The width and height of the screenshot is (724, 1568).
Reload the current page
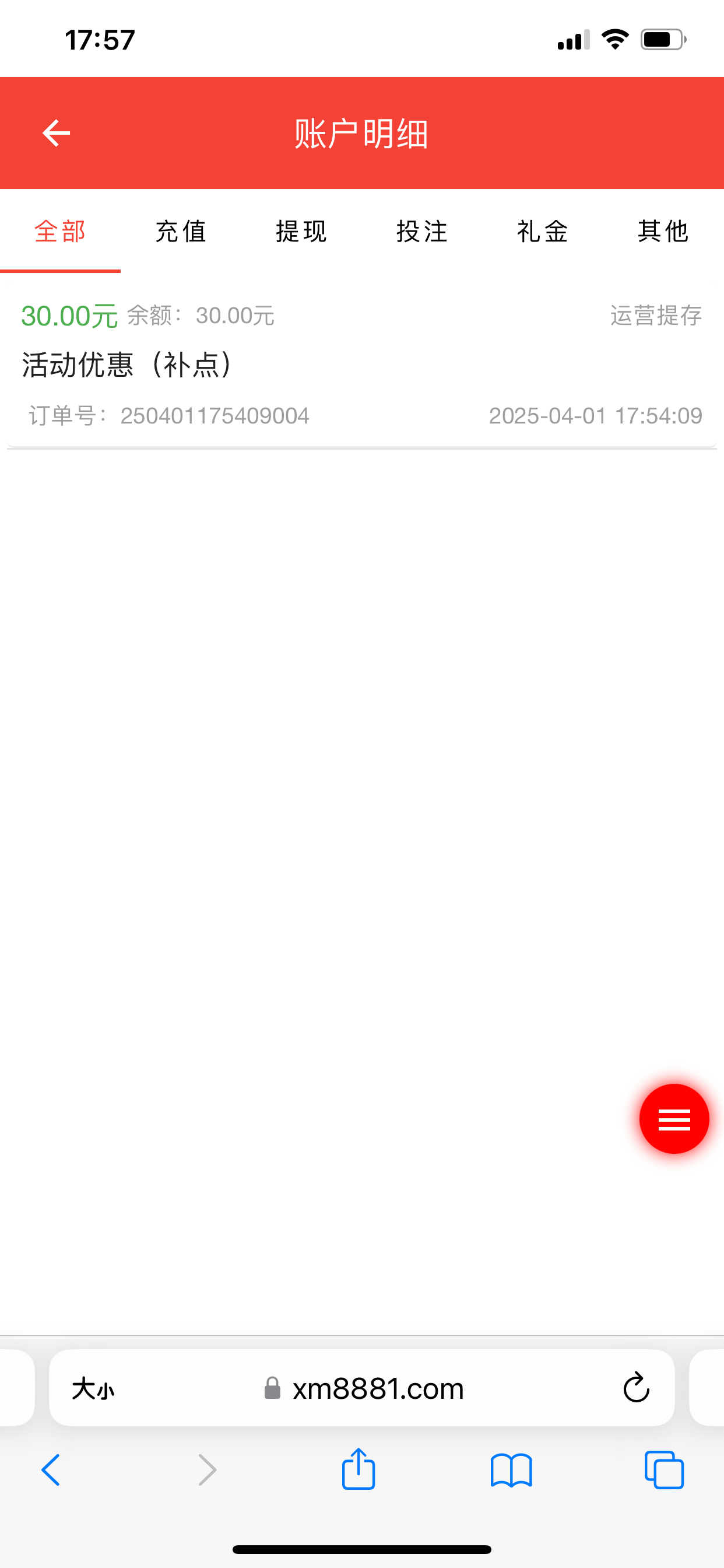(637, 1388)
